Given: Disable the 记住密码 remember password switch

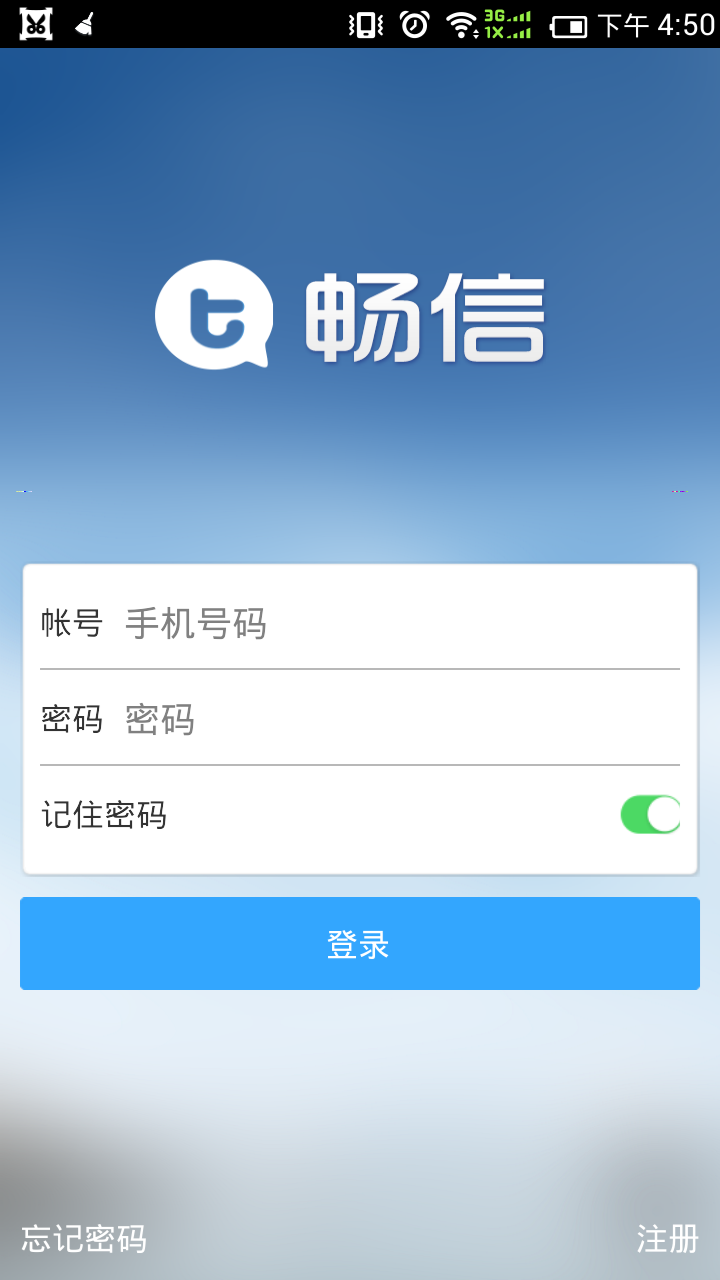Looking at the screenshot, I should click(651, 816).
